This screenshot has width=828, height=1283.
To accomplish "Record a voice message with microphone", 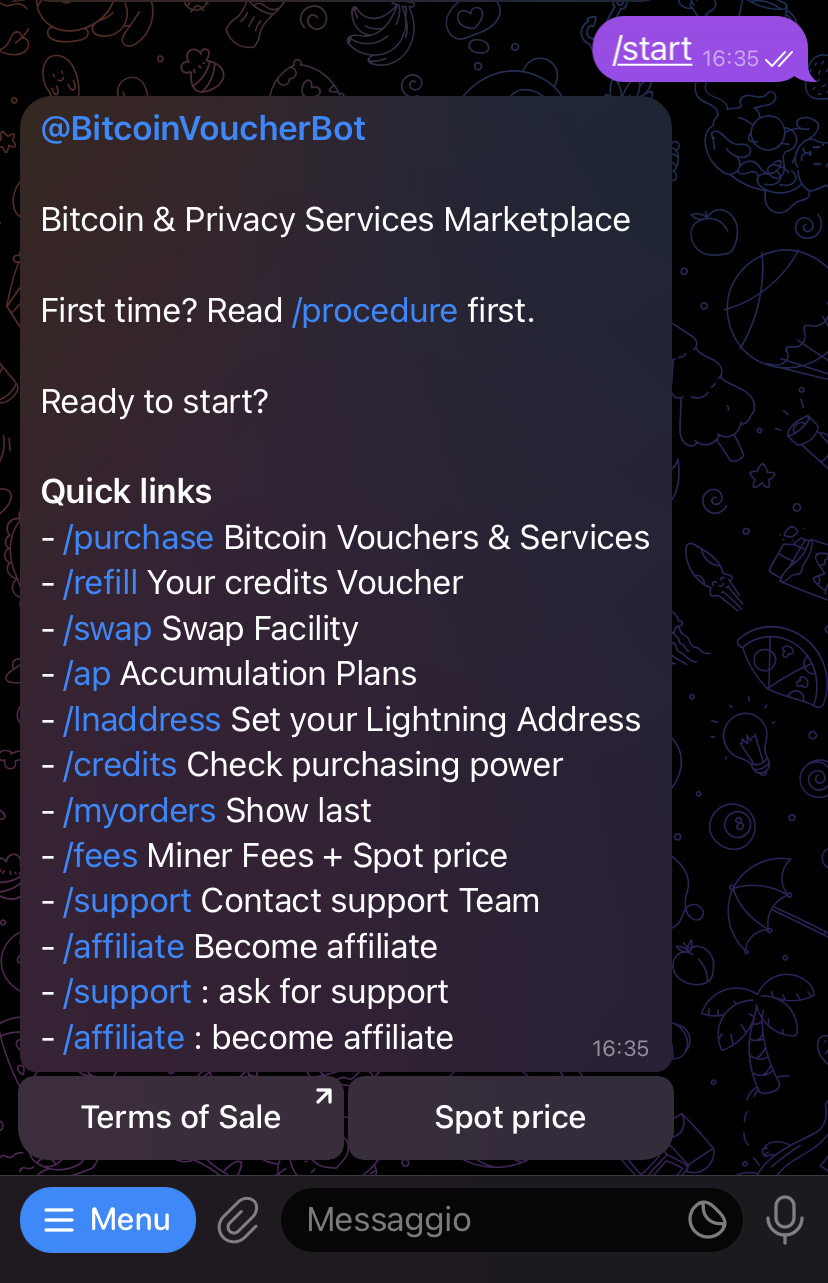I will (x=784, y=1220).
